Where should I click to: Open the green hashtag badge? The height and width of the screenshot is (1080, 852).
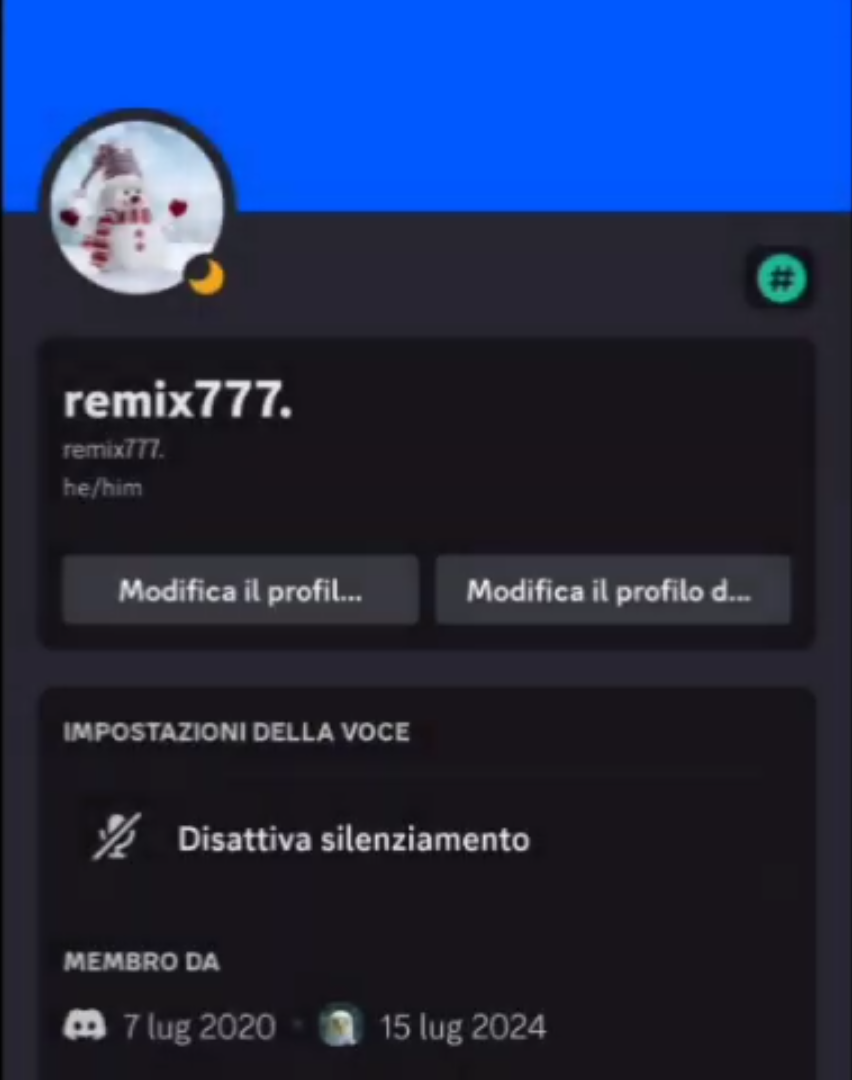(x=781, y=279)
